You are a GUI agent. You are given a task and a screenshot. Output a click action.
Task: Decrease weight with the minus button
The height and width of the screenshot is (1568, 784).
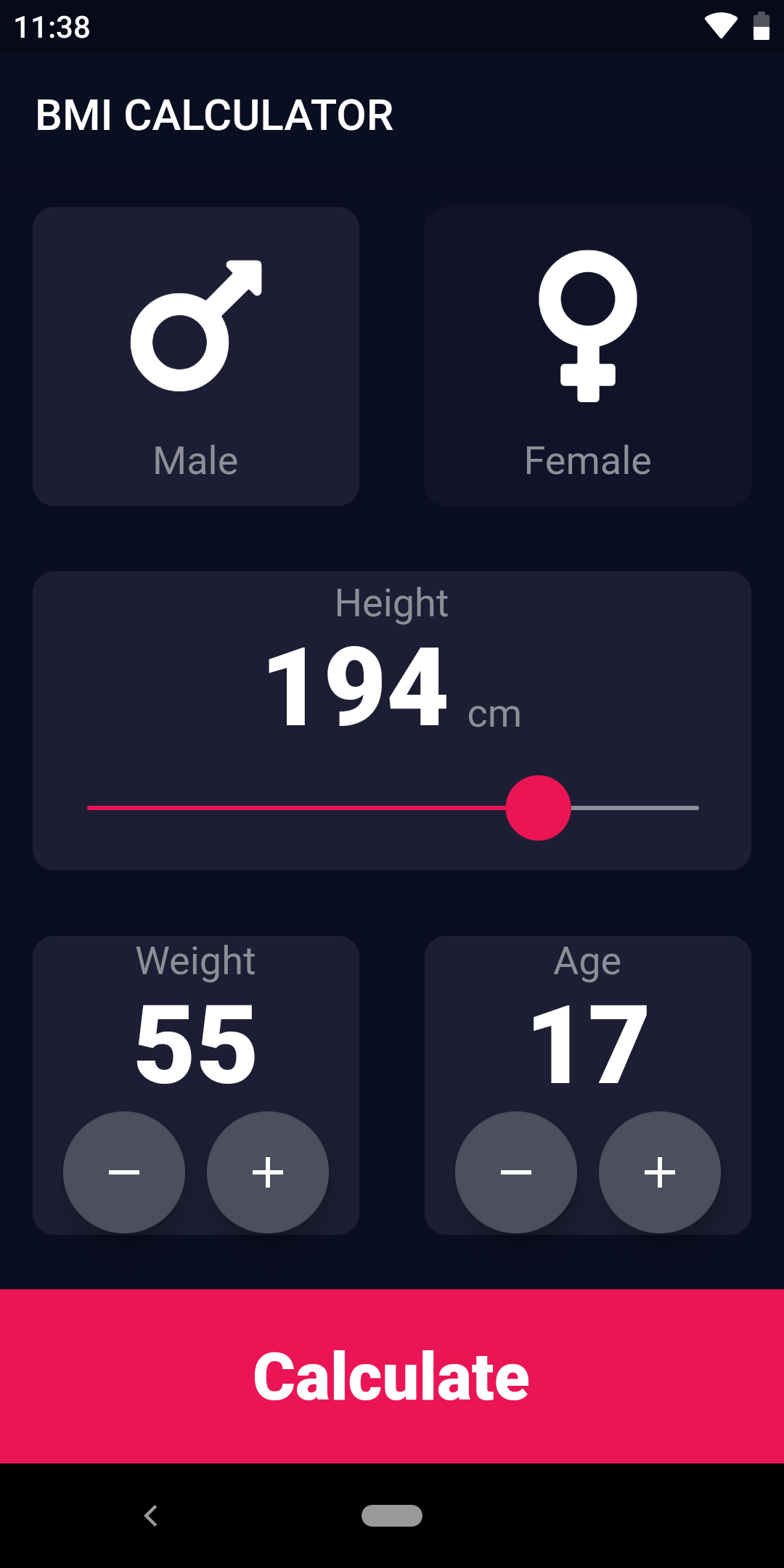pyautogui.click(x=124, y=1172)
